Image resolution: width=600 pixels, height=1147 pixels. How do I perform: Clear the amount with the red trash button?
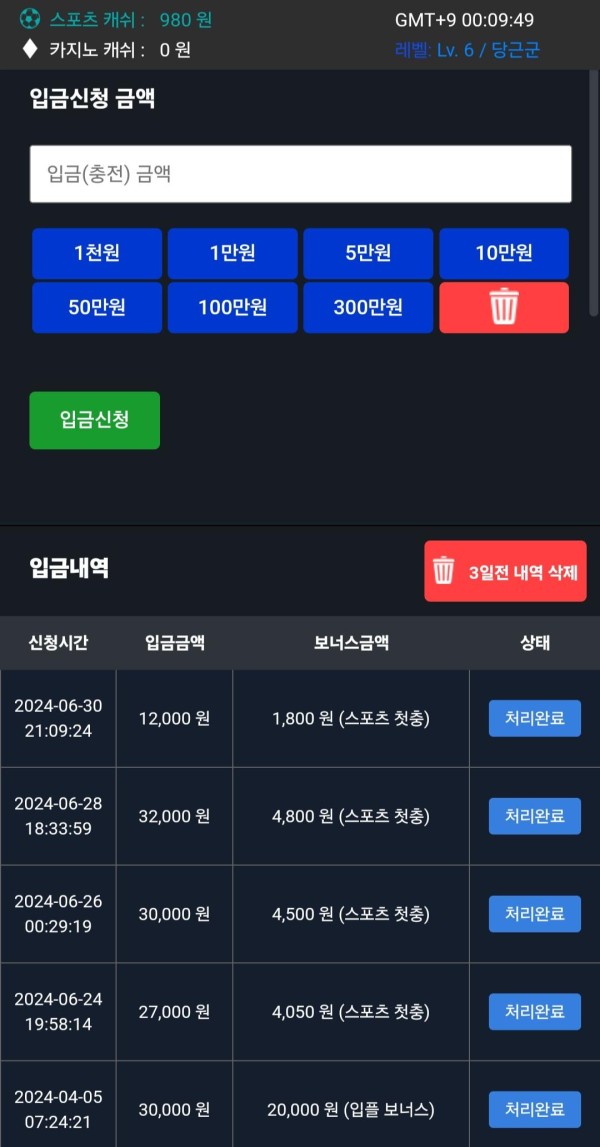click(503, 307)
